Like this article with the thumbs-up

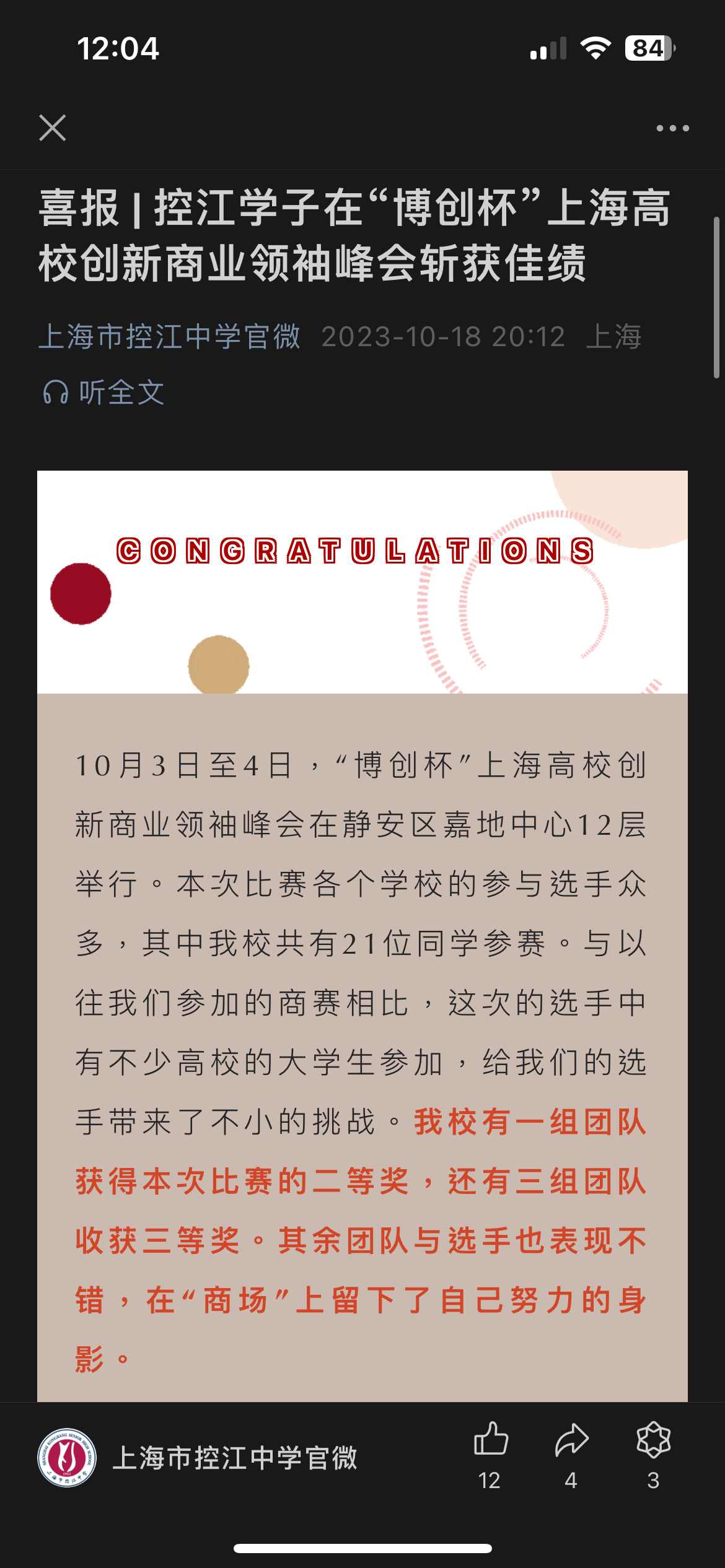(491, 1456)
